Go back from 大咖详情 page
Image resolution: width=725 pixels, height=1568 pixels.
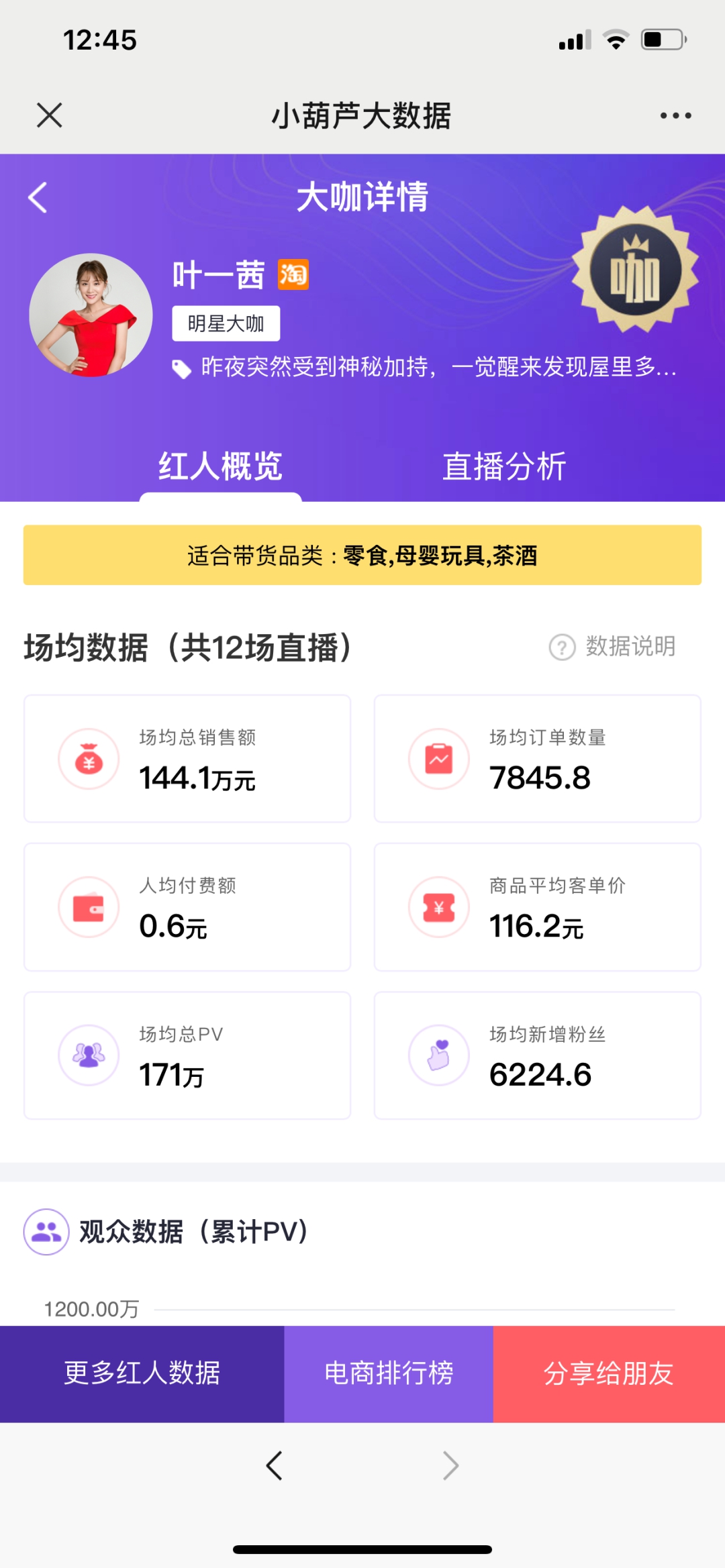pos(38,198)
